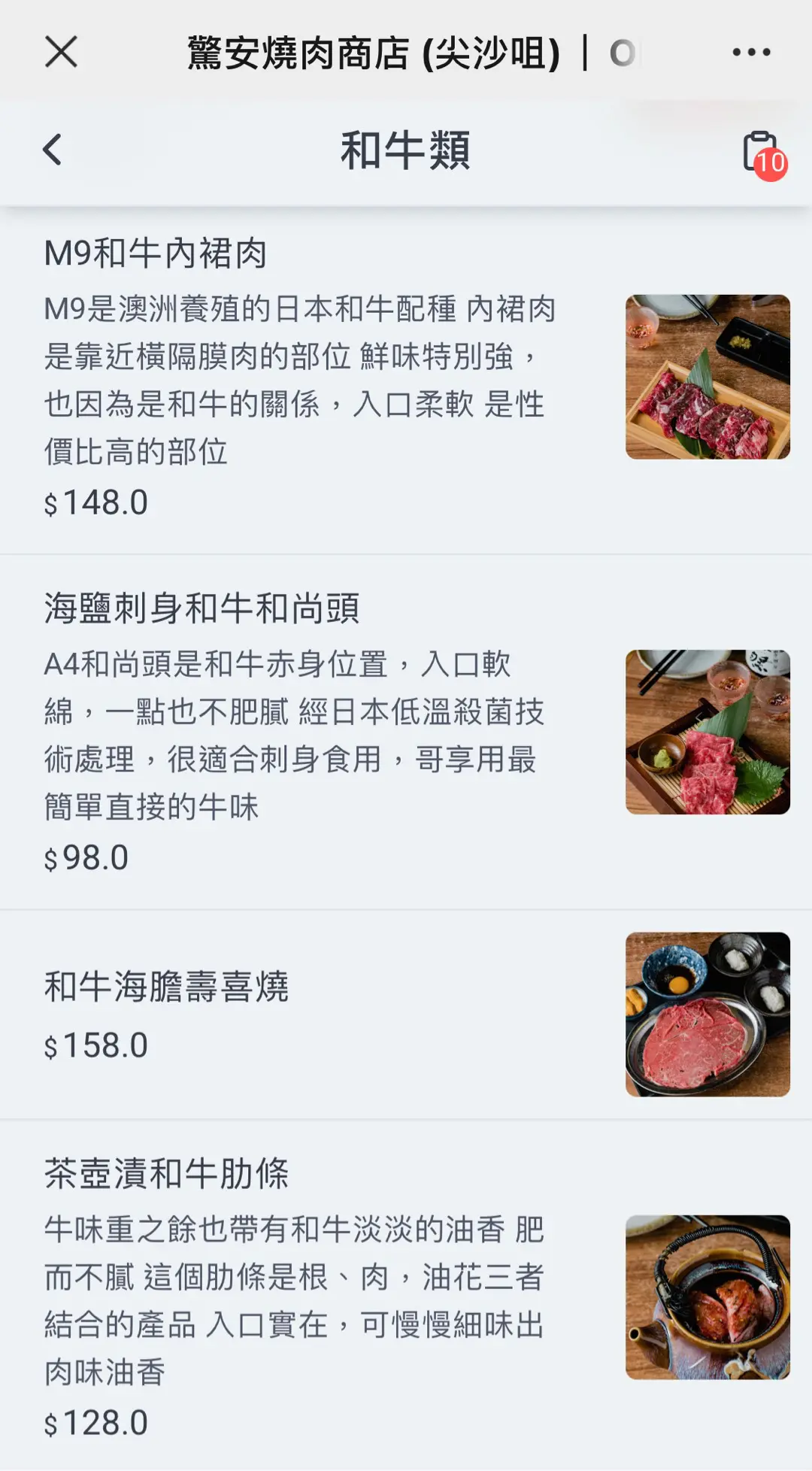The height and width of the screenshot is (1471, 812).
Task: Open the 茶壺漬和牛肋條 teapot photo
Action: 707,1297
